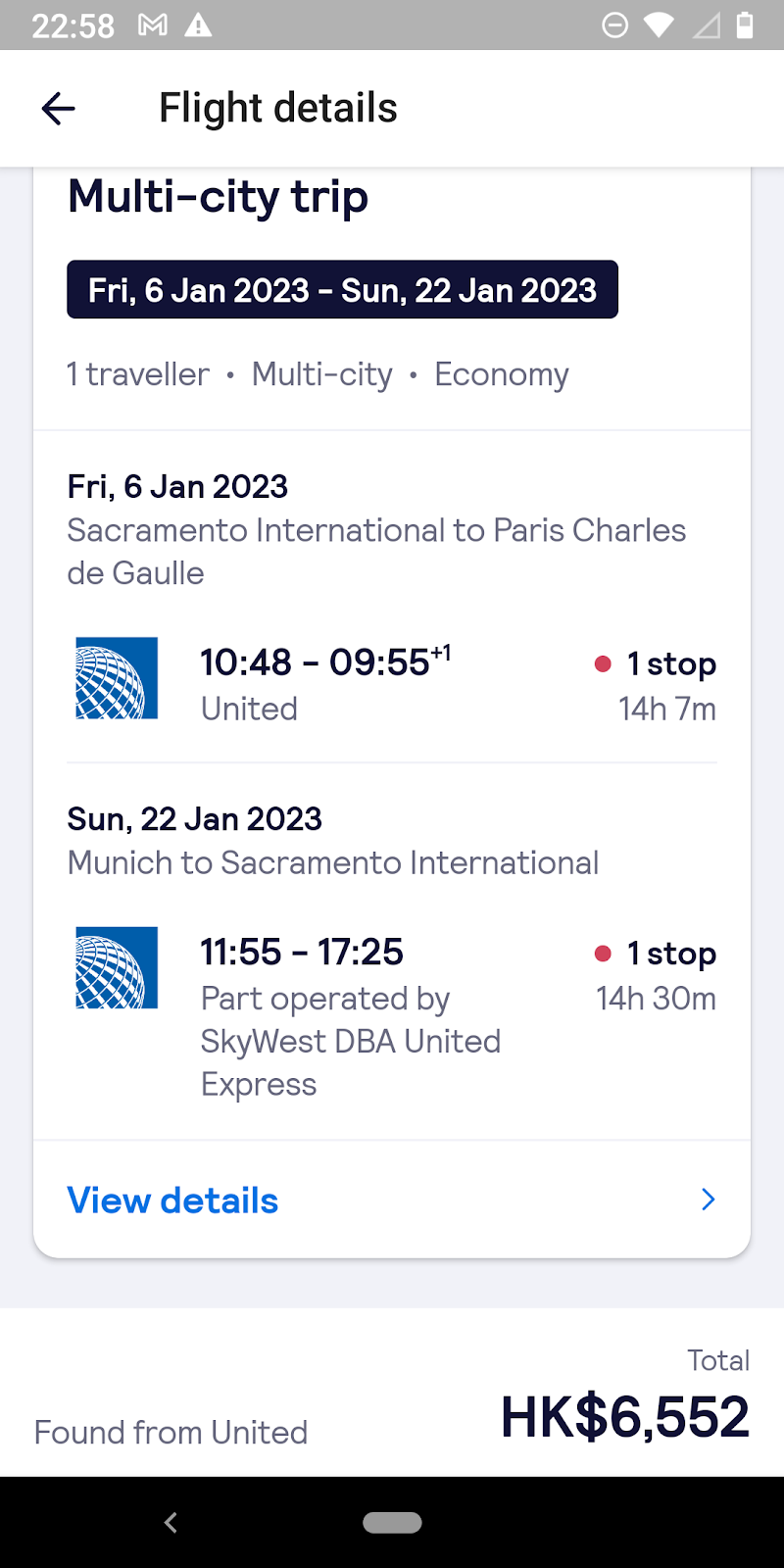Viewport: 784px width, 1568px height.
Task: Go back from Flight details
Action: (58, 108)
